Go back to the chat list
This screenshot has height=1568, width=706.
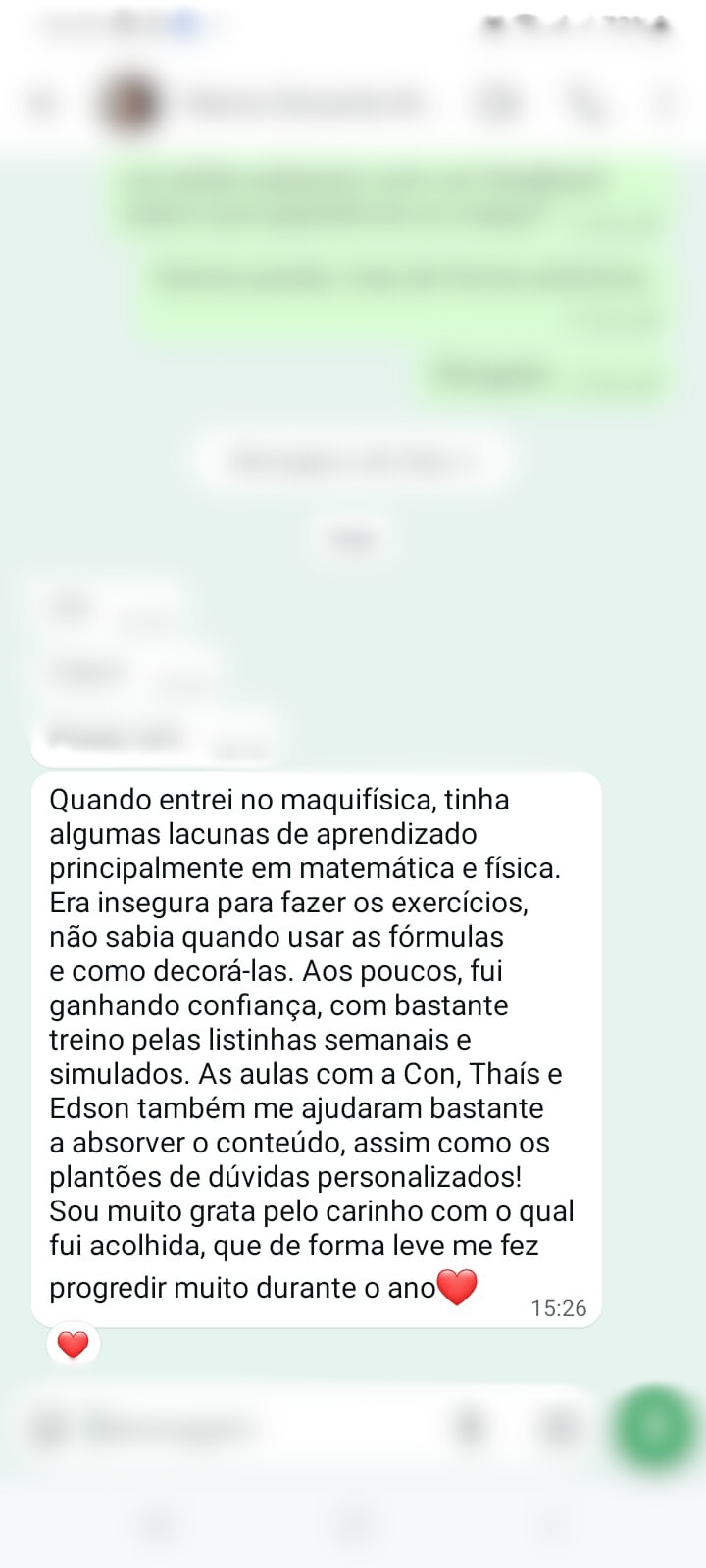[x=41, y=102]
